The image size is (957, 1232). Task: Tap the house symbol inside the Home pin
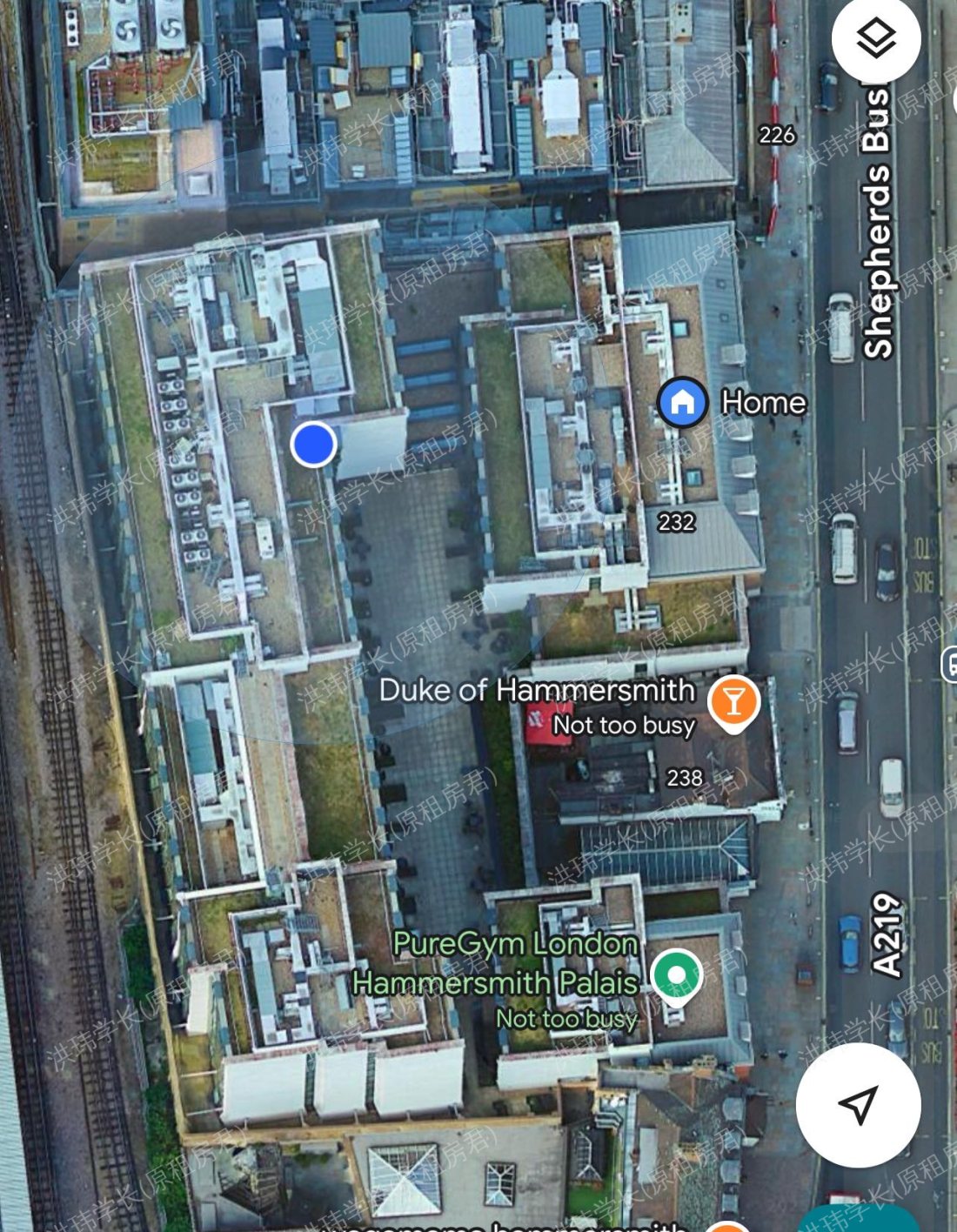click(x=682, y=402)
